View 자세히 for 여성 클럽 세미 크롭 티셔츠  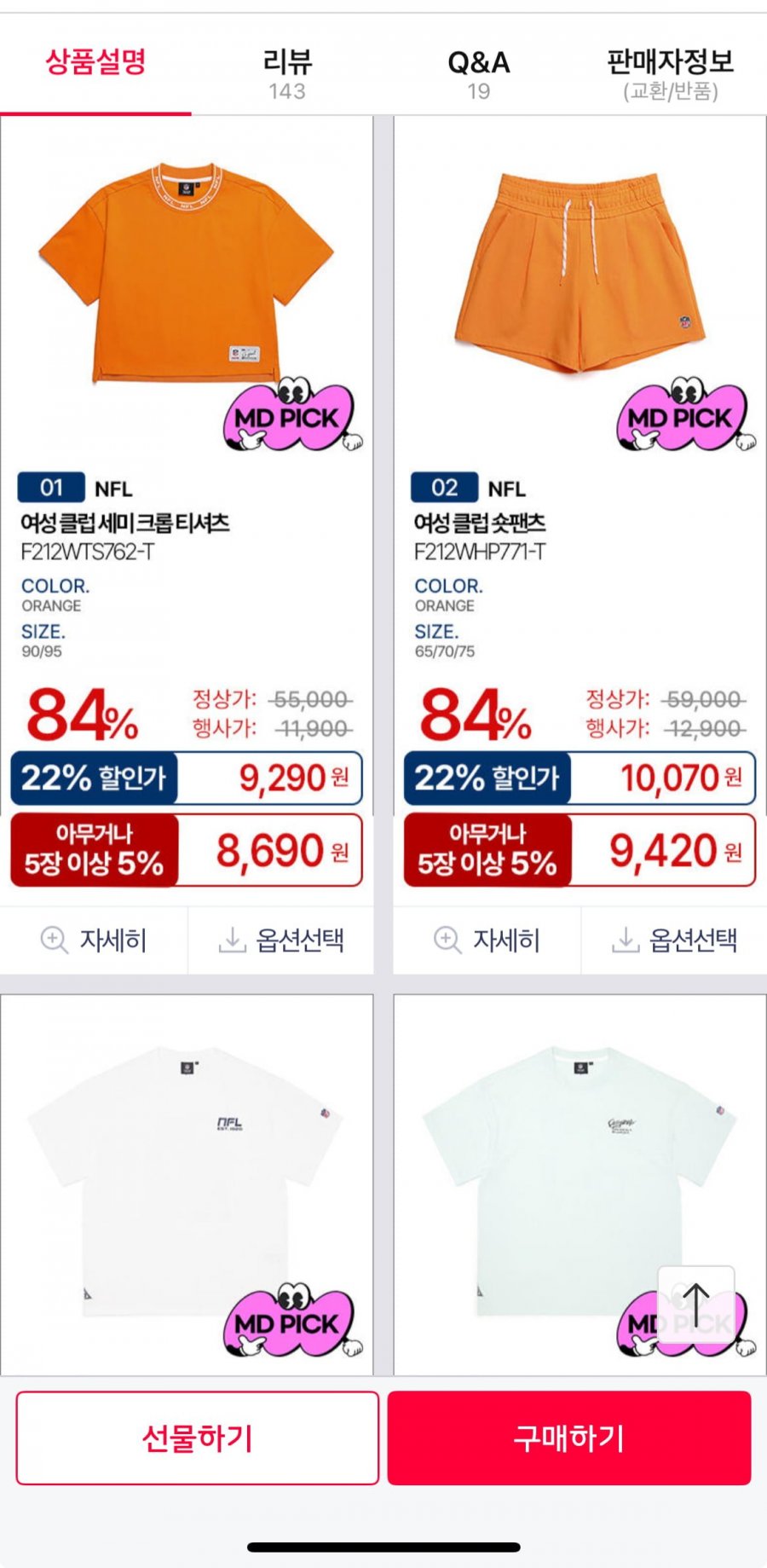[x=94, y=940]
